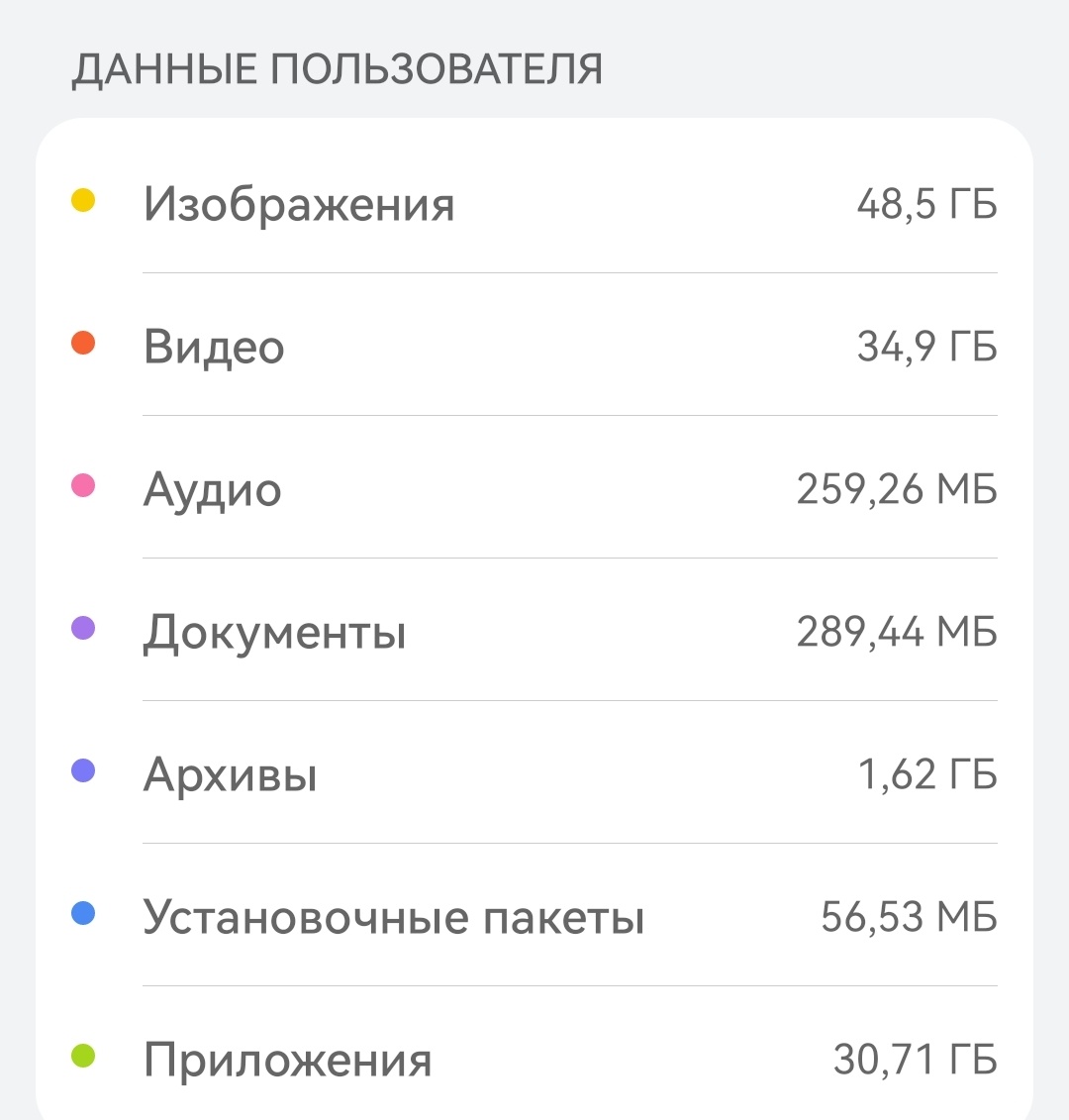The image size is (1069, 1120).
Task: Open the Видео storage category
Action: click(x=216, y=345)
